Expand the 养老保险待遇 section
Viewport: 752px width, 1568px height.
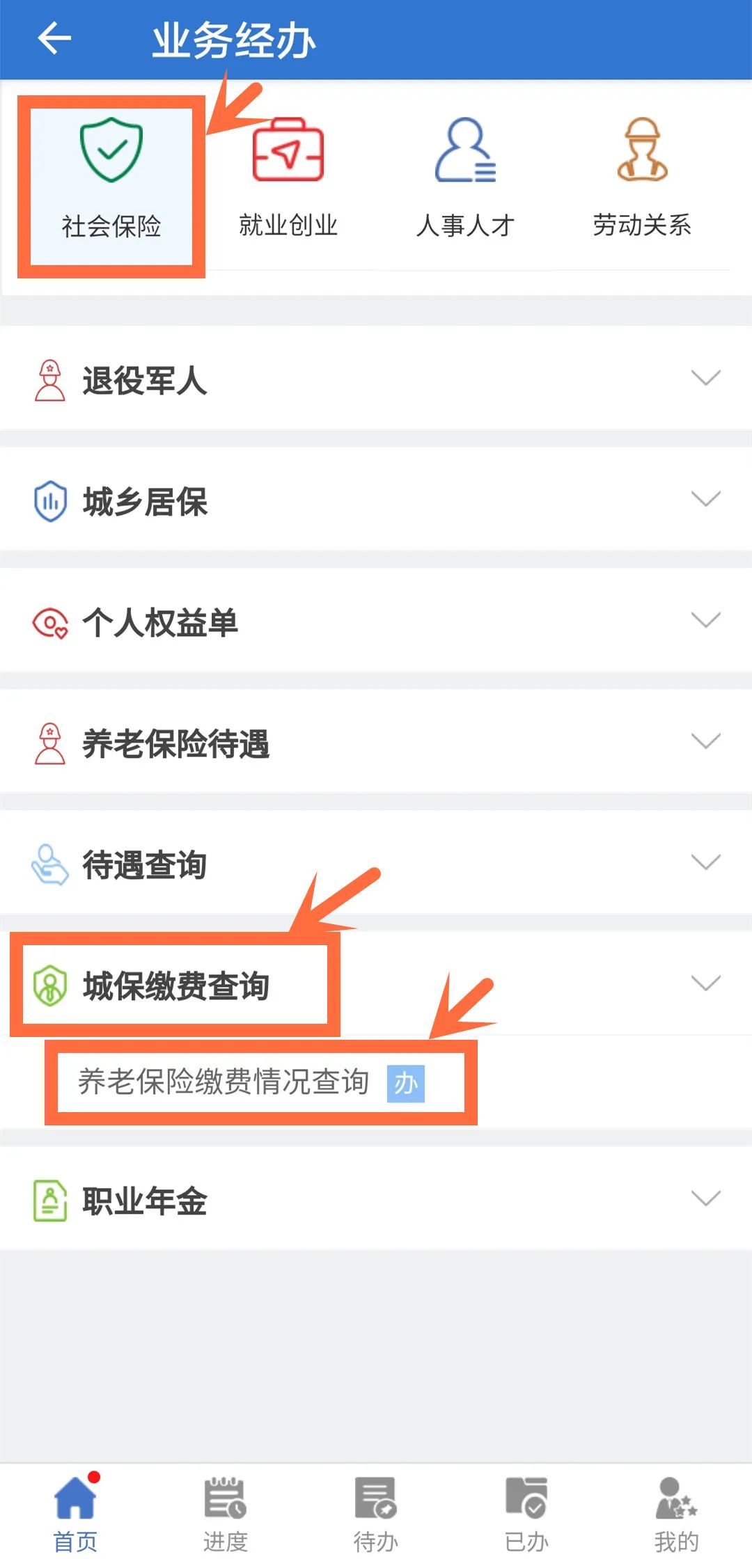point(376,743)
